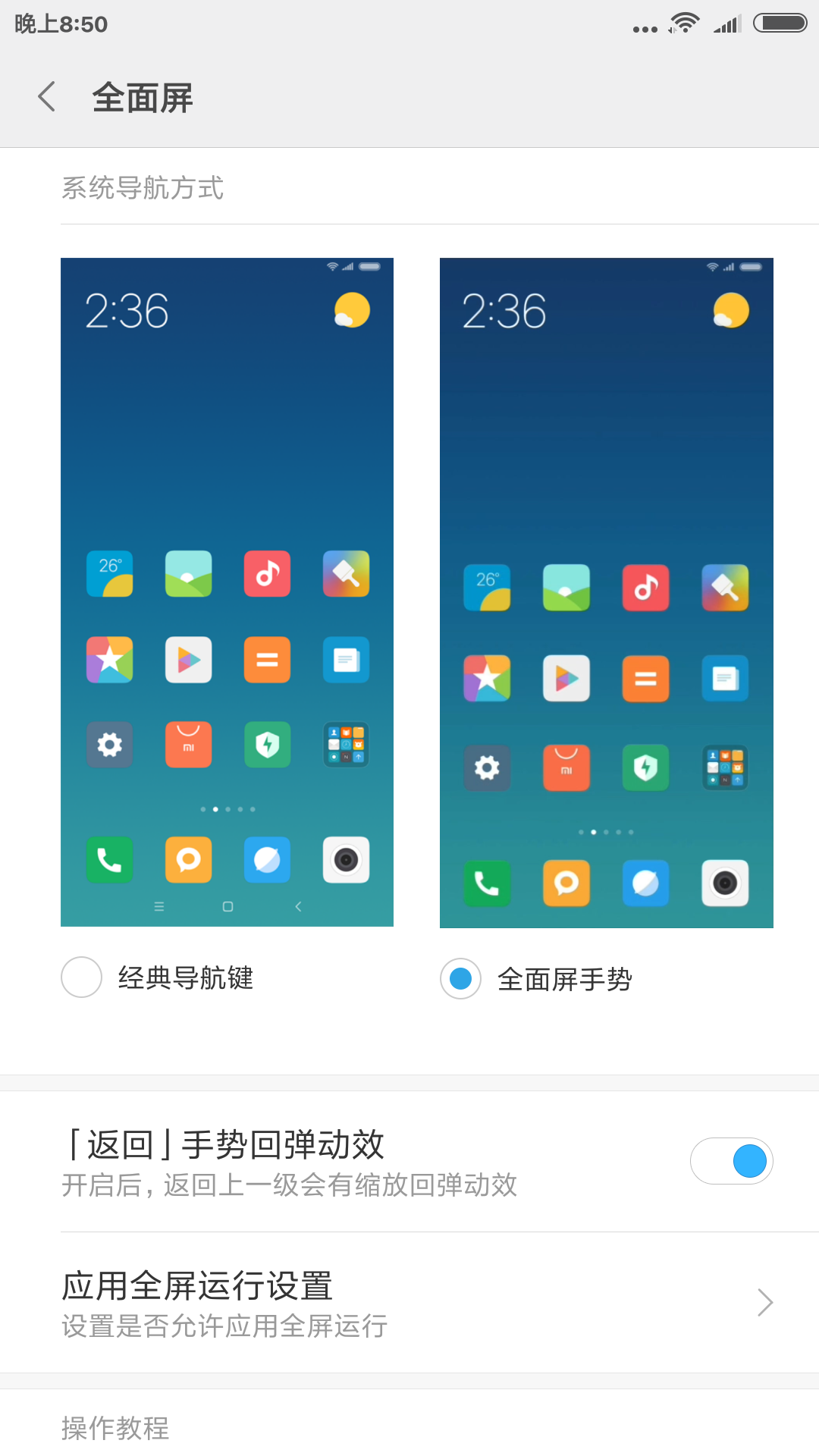Tap the classic navigation keys preview image

point(227,591)
